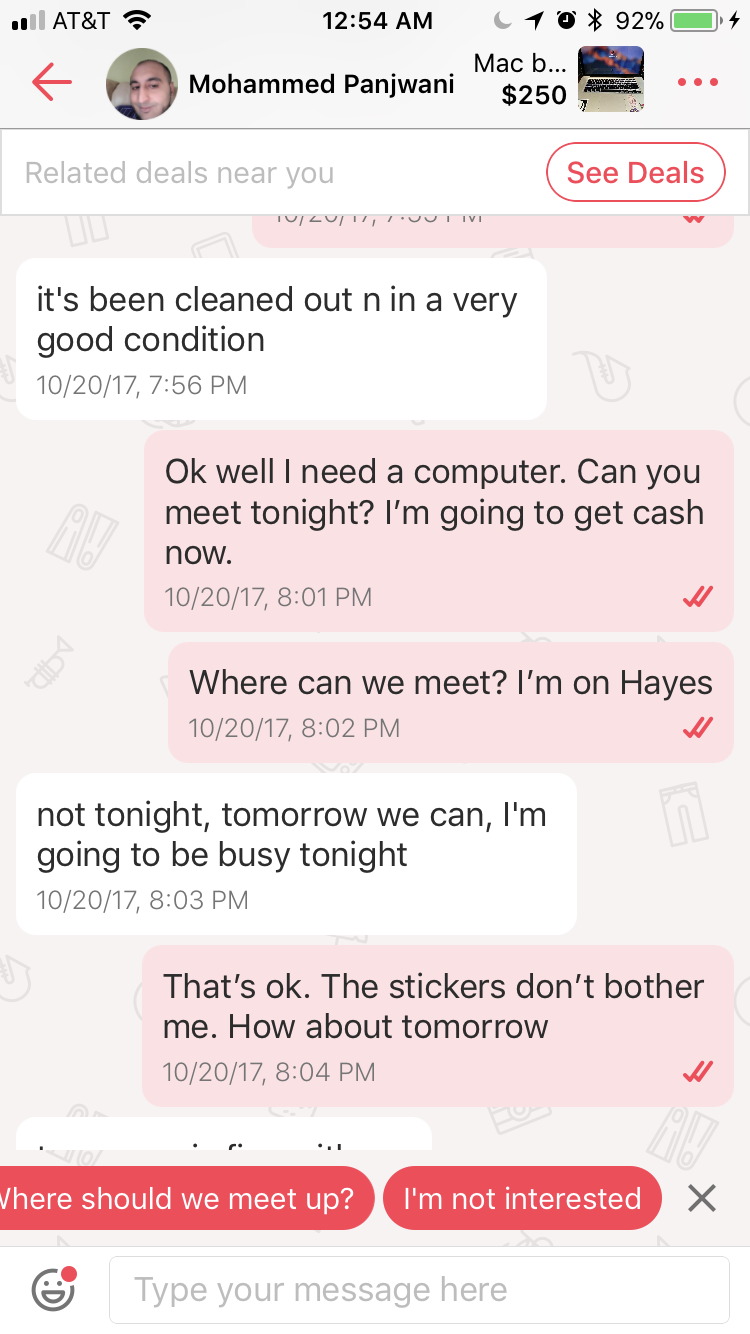Send 'Where should we meet up?' quick reply

(180, 1198)
